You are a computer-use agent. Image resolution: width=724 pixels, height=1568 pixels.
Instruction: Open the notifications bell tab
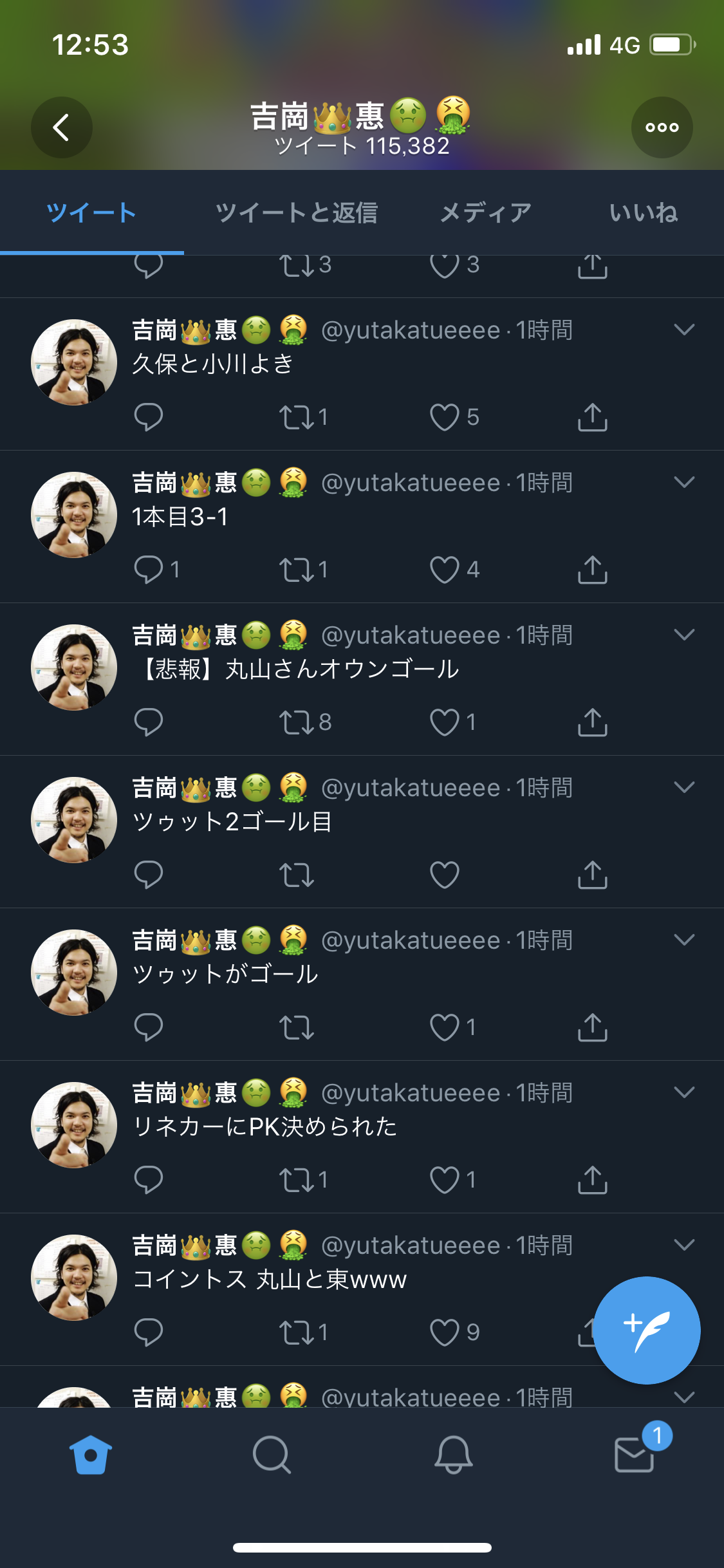tap(453, 1455)
